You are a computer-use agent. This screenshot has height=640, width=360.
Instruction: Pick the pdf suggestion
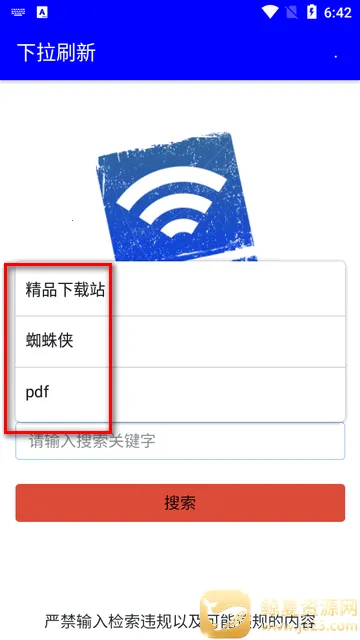180,393
